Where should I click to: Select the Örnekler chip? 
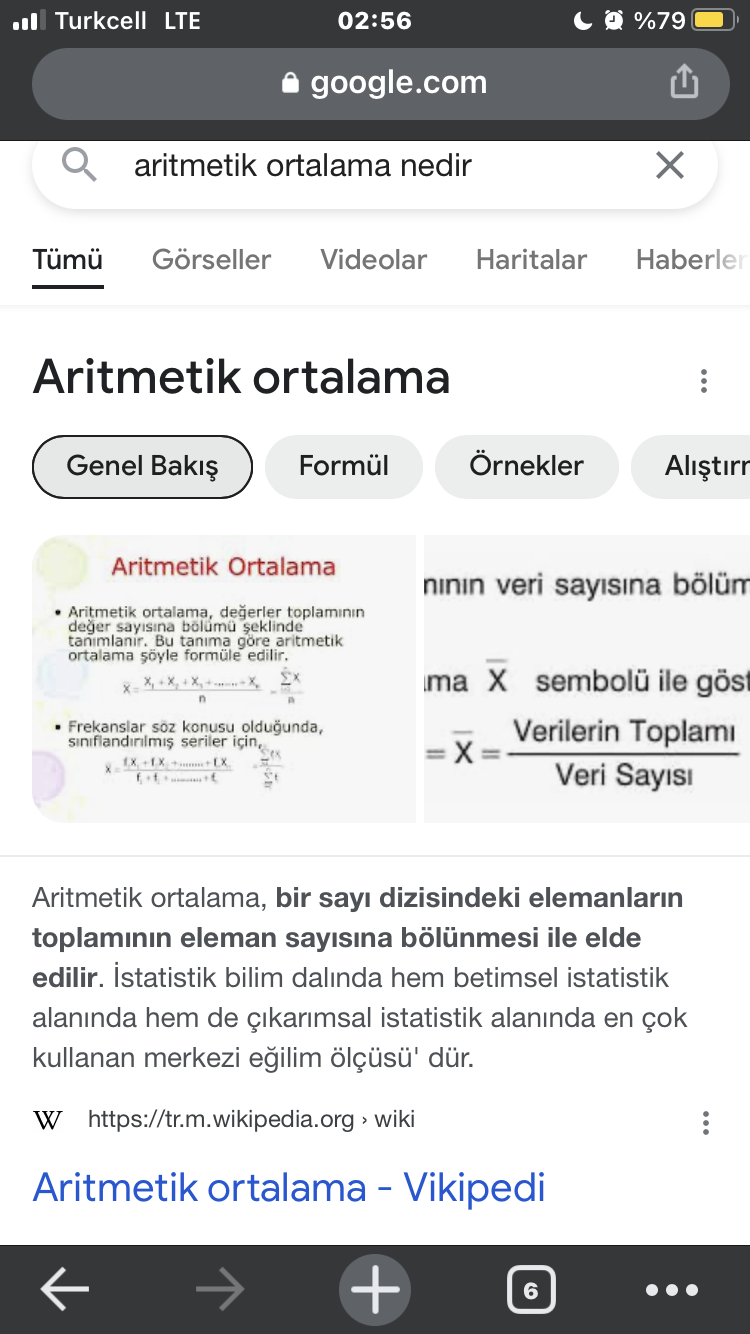pos(526,466)
